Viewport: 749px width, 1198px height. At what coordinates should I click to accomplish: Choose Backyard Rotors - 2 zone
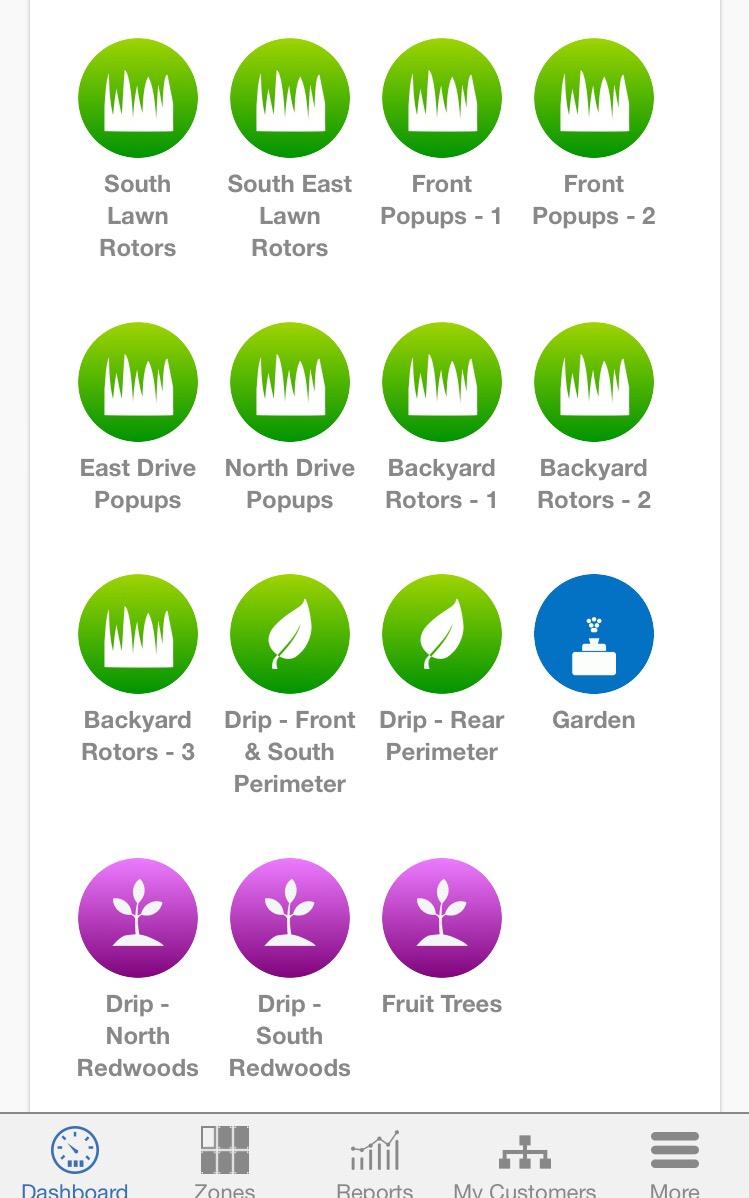pyautogui.click(x=594, y=382)
